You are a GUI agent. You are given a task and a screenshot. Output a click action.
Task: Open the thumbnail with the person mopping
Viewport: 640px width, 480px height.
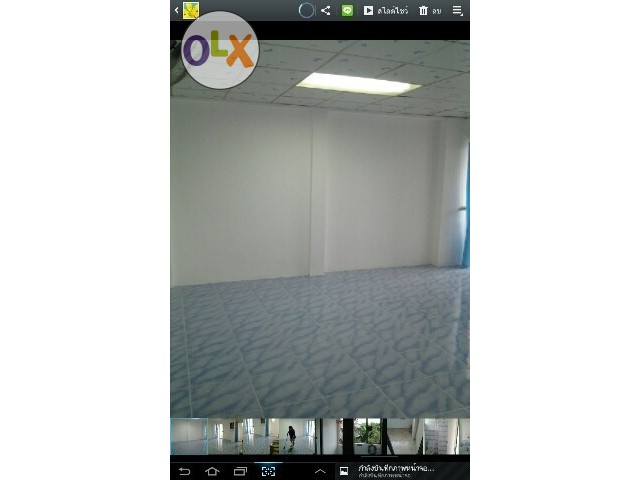coord(289,436)
